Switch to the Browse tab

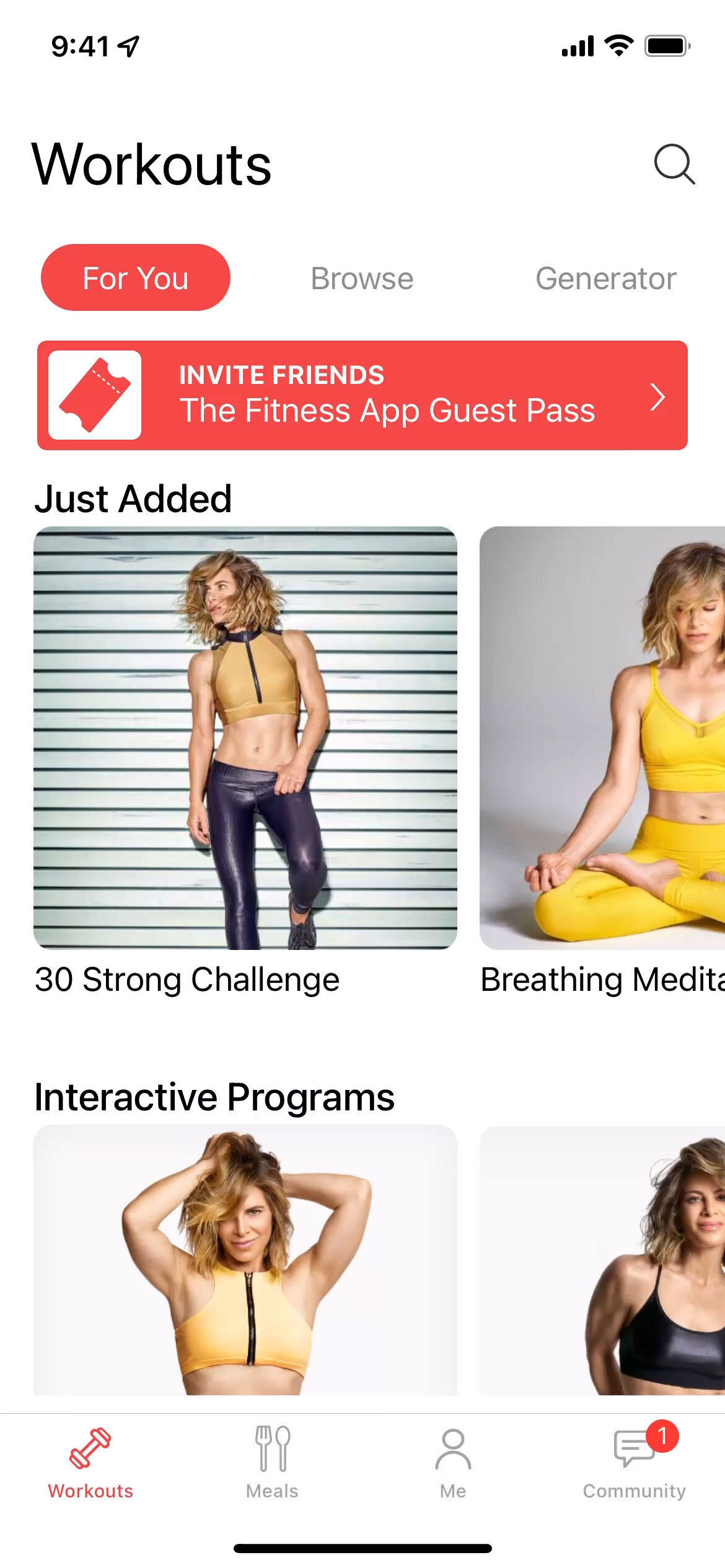pos(362,279)
